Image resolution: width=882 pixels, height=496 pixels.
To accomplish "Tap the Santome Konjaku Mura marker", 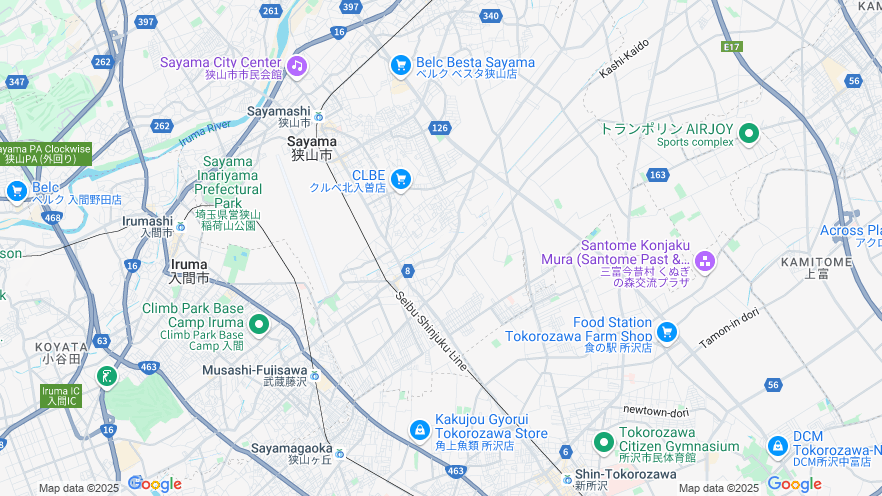I will coord(705,262).
